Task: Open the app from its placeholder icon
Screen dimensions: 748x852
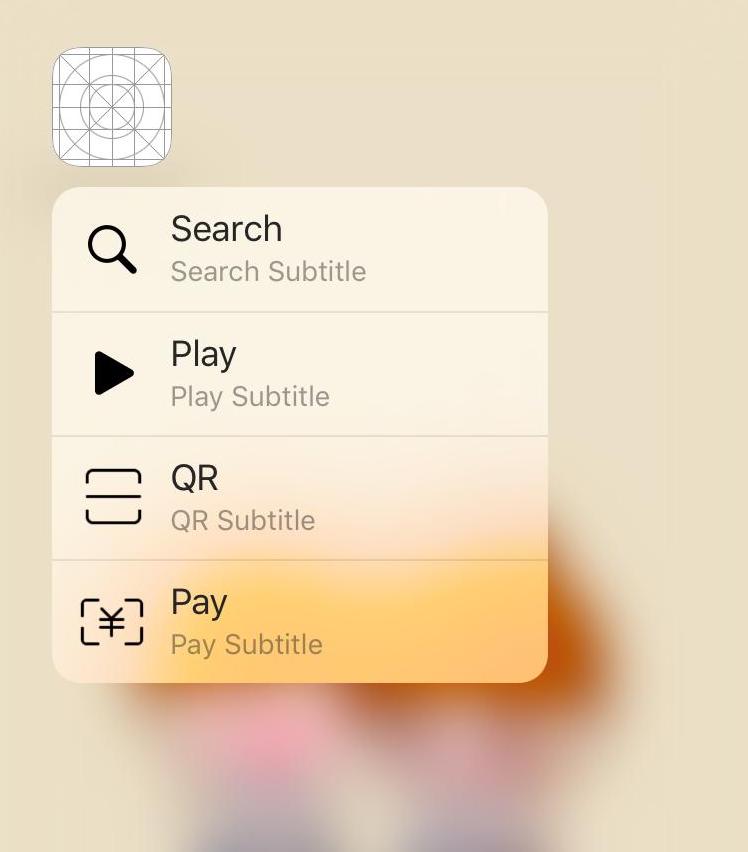Action: 112,107
